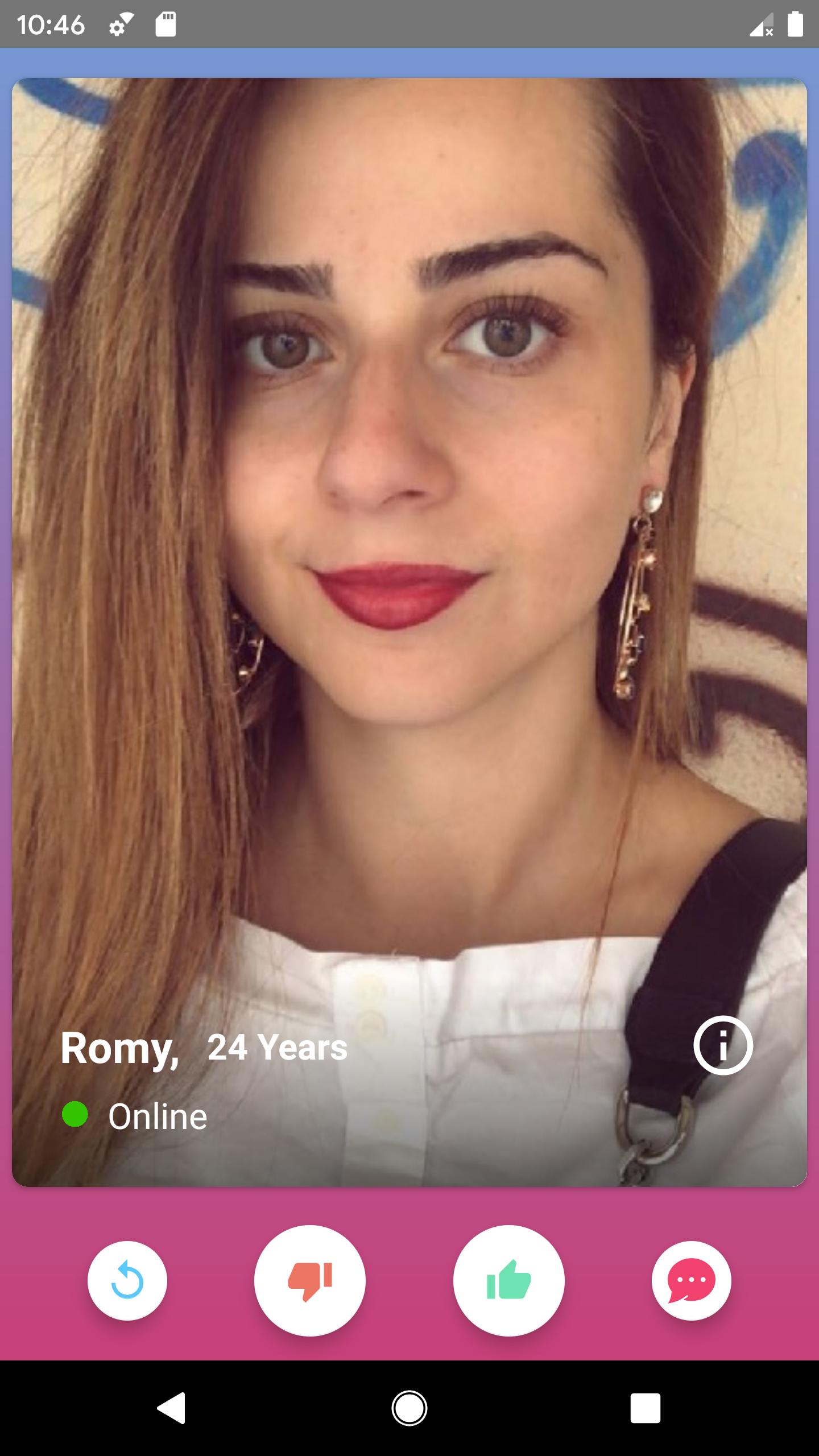
Task: Open Romy's profile info icon
Action: click(723, 1045)
